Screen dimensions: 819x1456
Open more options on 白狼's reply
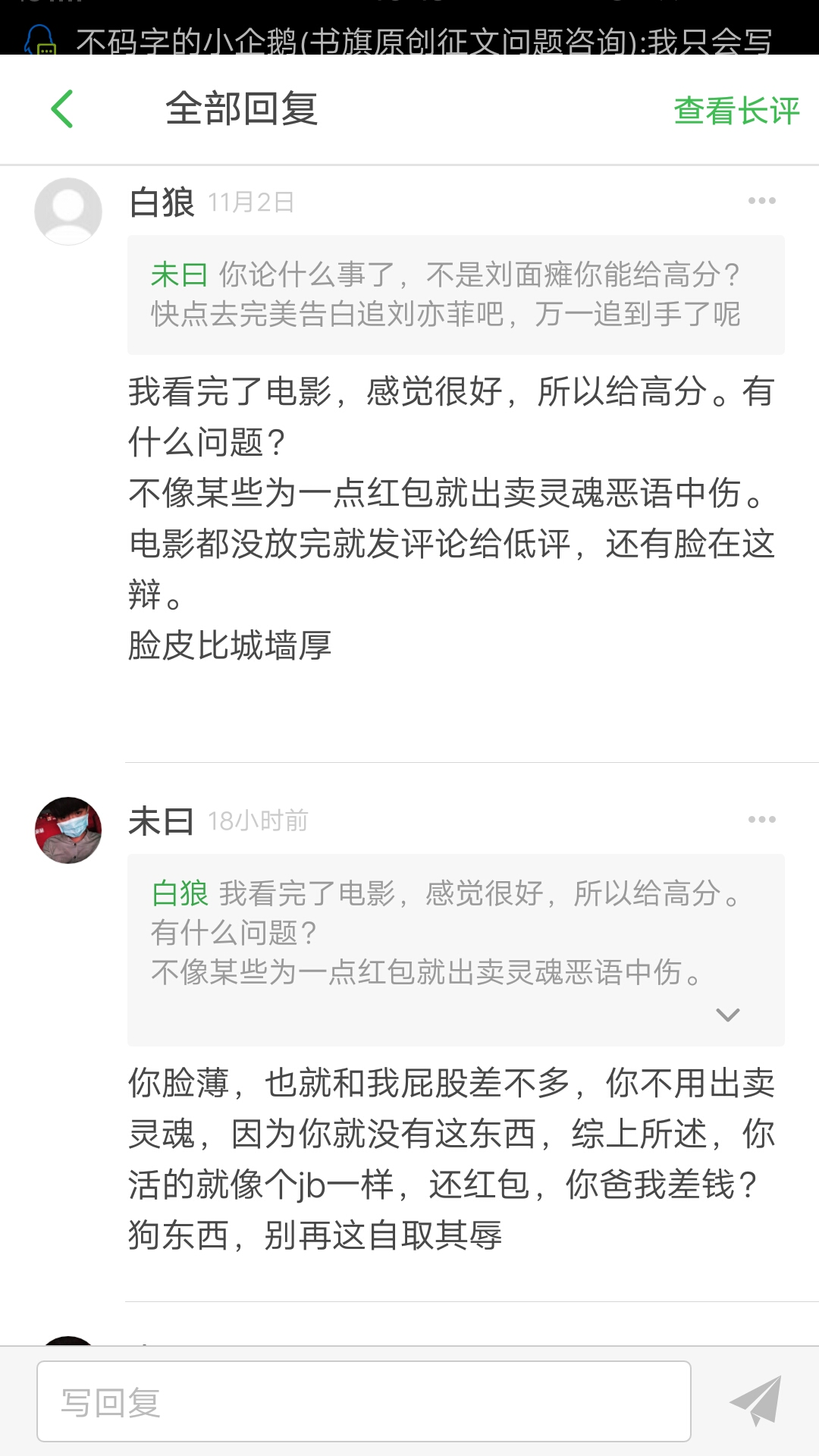click(761, 201)
